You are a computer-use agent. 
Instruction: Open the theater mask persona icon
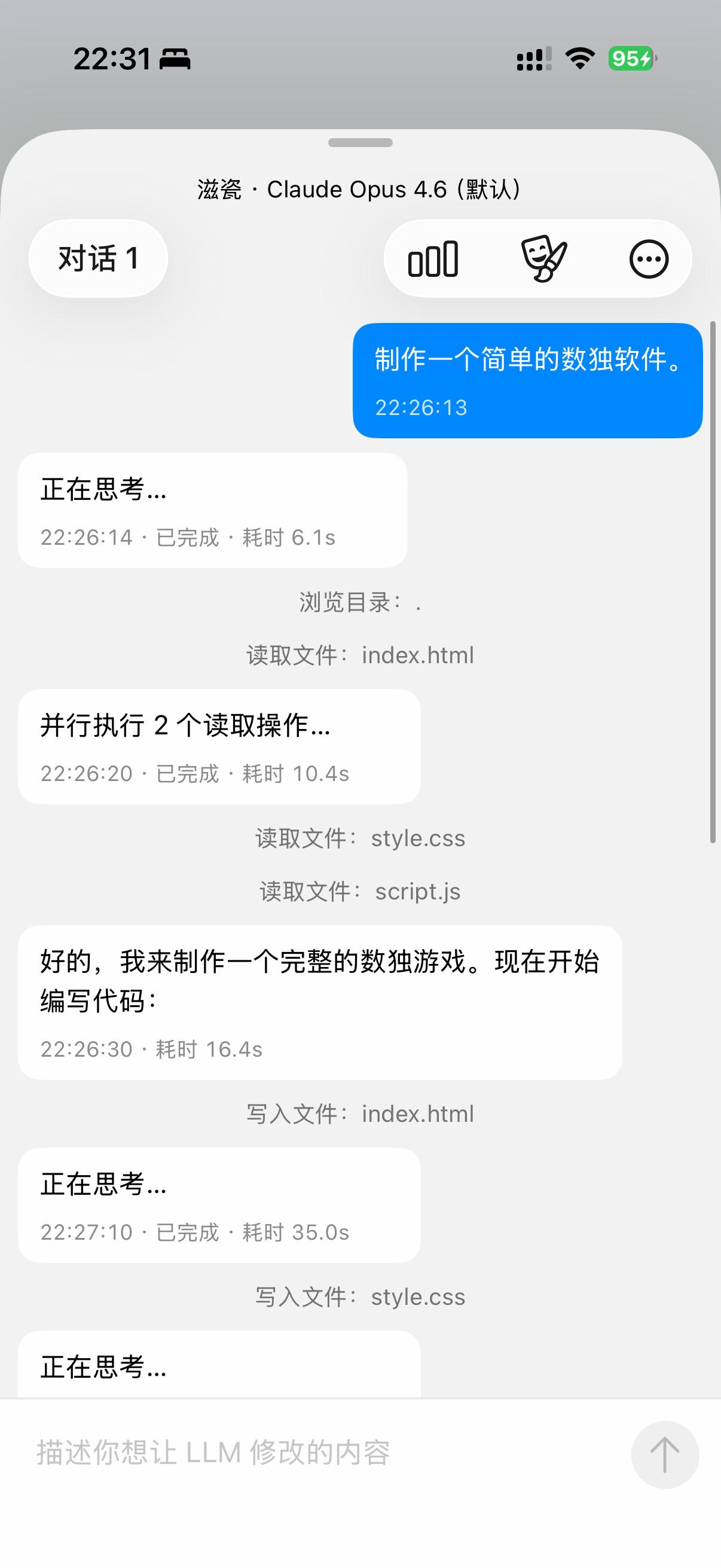tap(543, 259)
